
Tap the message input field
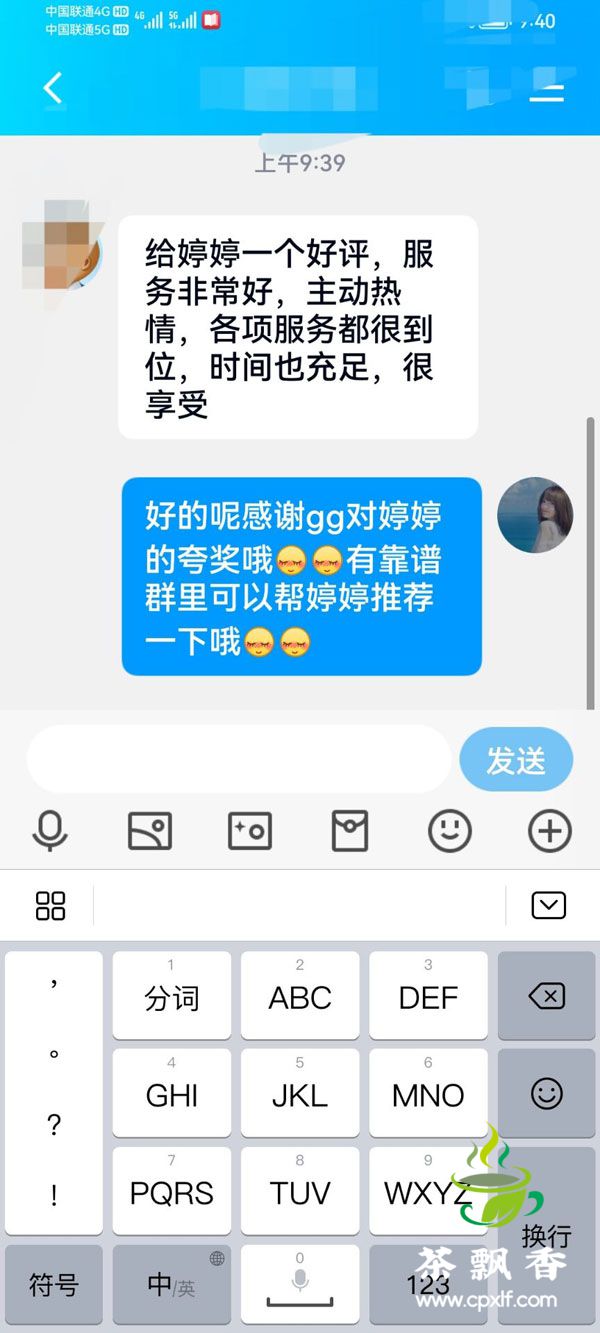pyautogui.click(x=238, y=760)
